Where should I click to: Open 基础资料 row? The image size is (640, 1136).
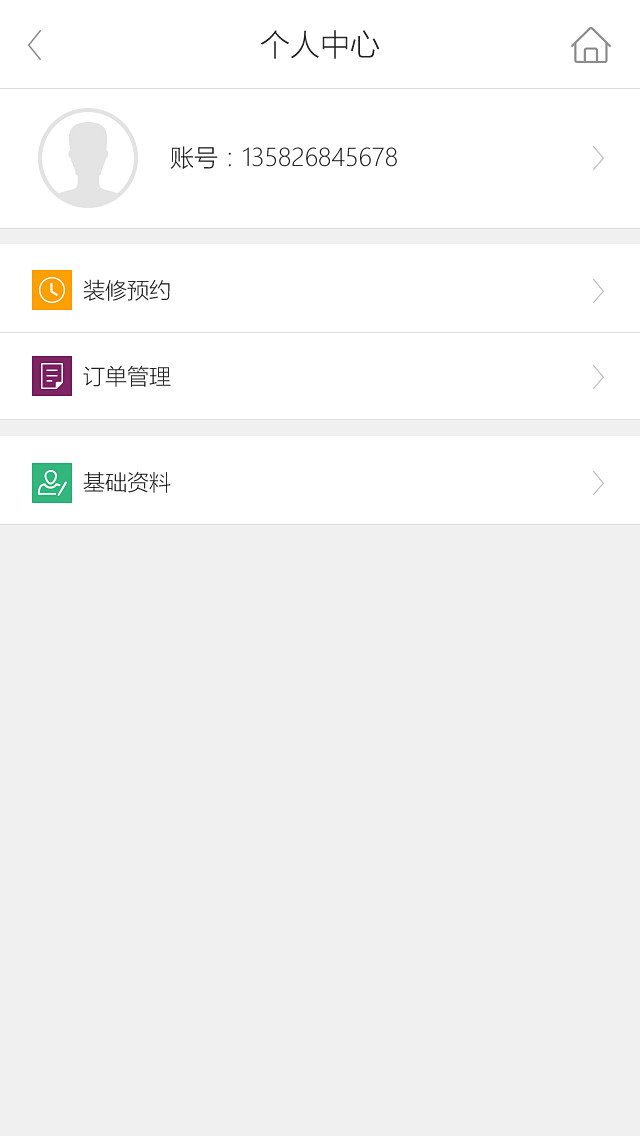click(x=320, y=482)
